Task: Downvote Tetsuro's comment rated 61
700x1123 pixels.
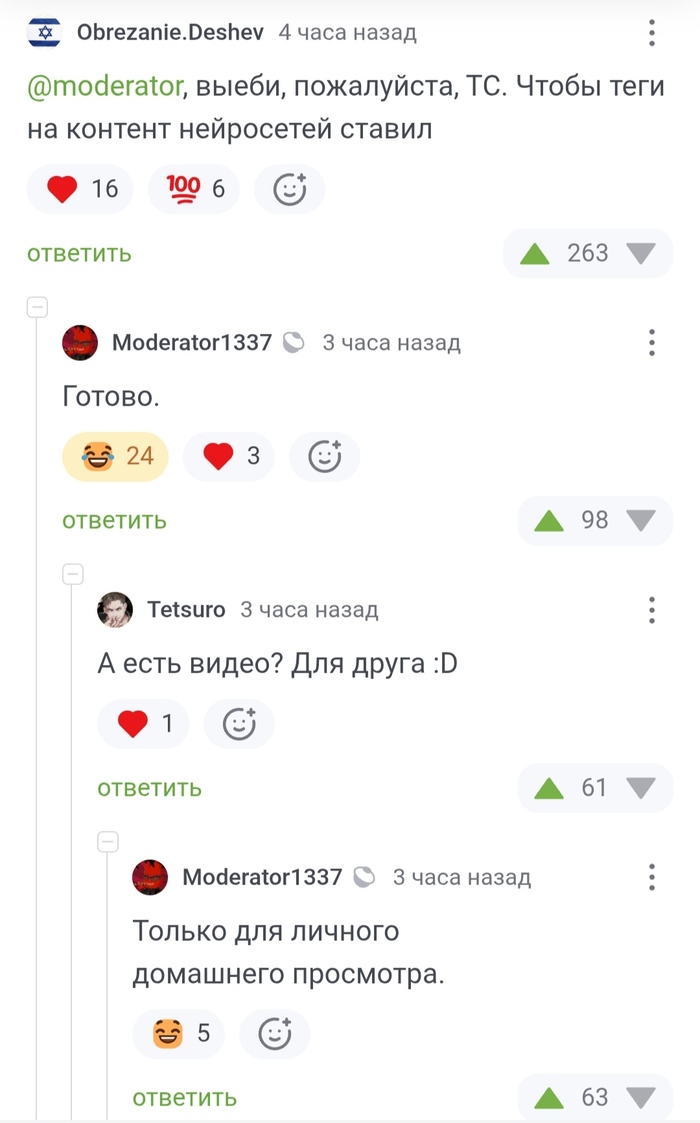Action: [640, 788]
